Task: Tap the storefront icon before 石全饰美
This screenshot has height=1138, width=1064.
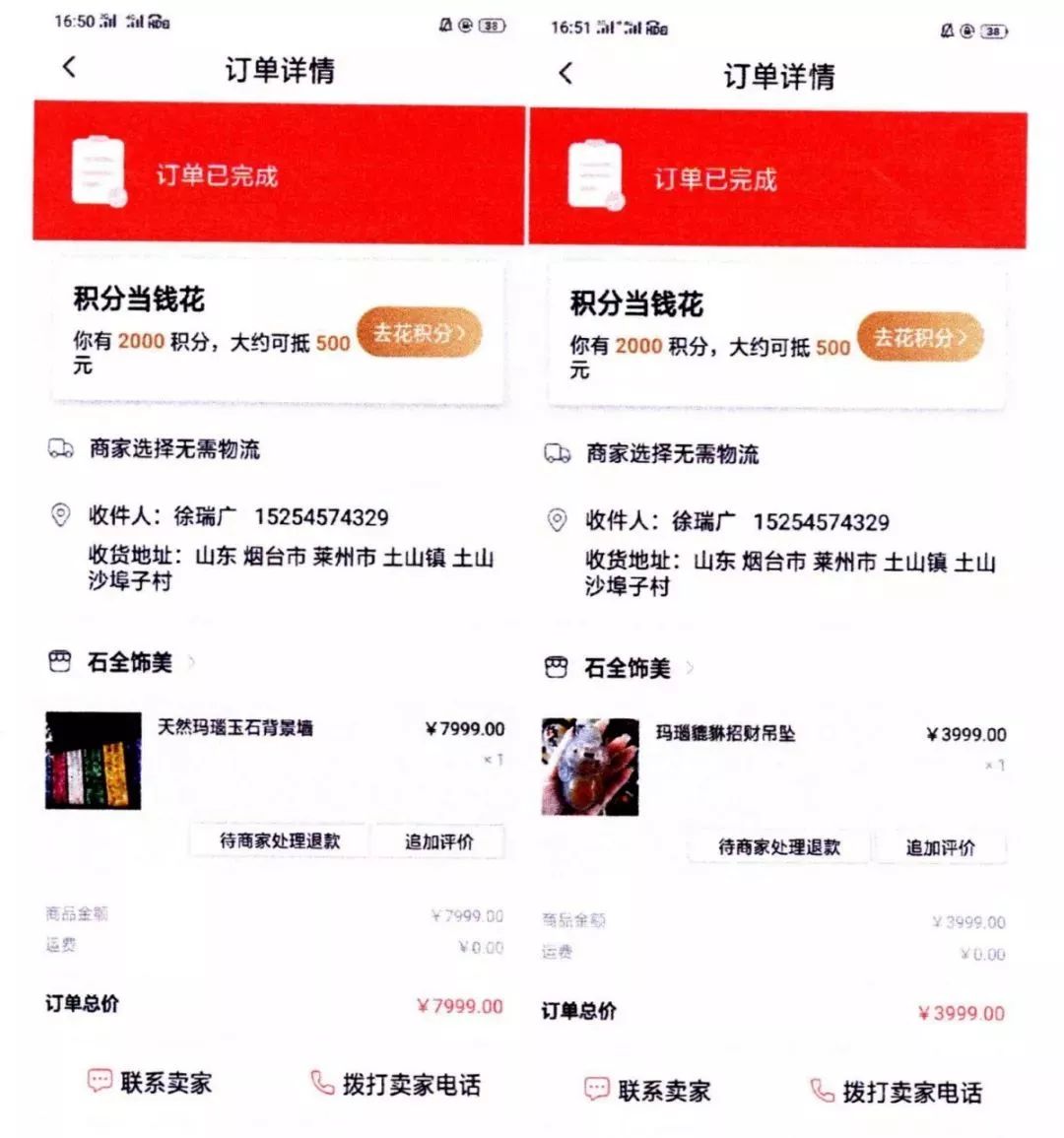Action: [61, 663]
